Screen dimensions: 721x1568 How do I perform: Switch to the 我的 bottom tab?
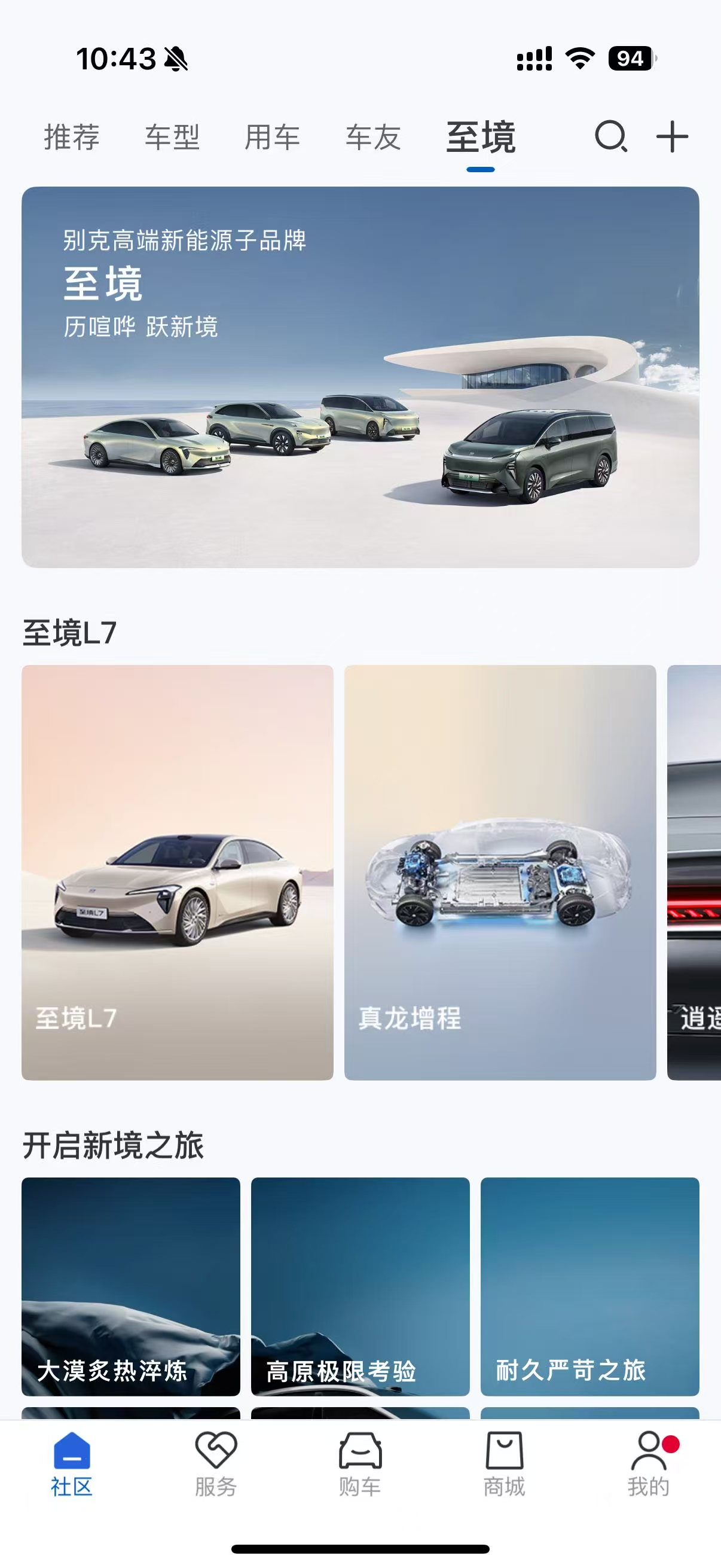649,1465
